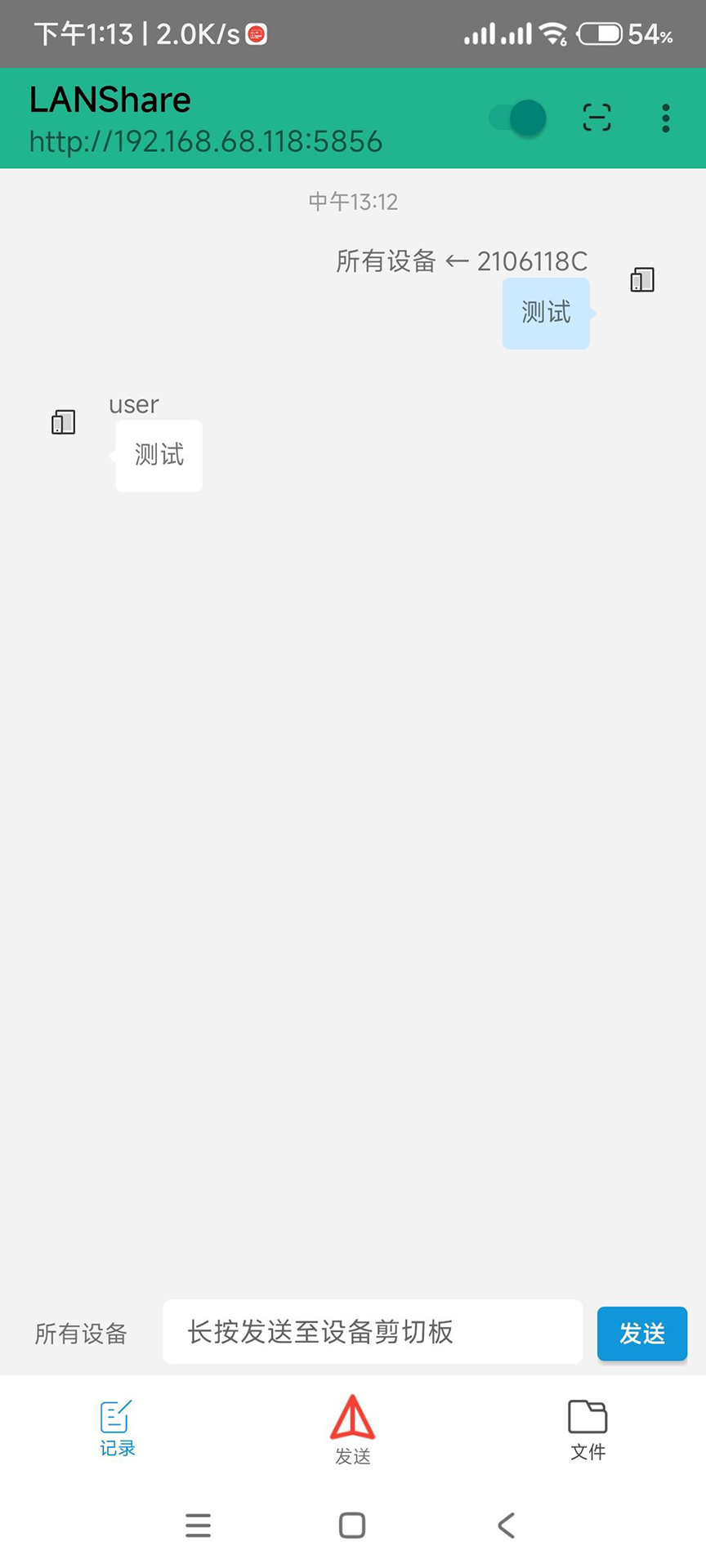
Task: Tap the 测试 blue chat bubble
Action: pos(545,313)
